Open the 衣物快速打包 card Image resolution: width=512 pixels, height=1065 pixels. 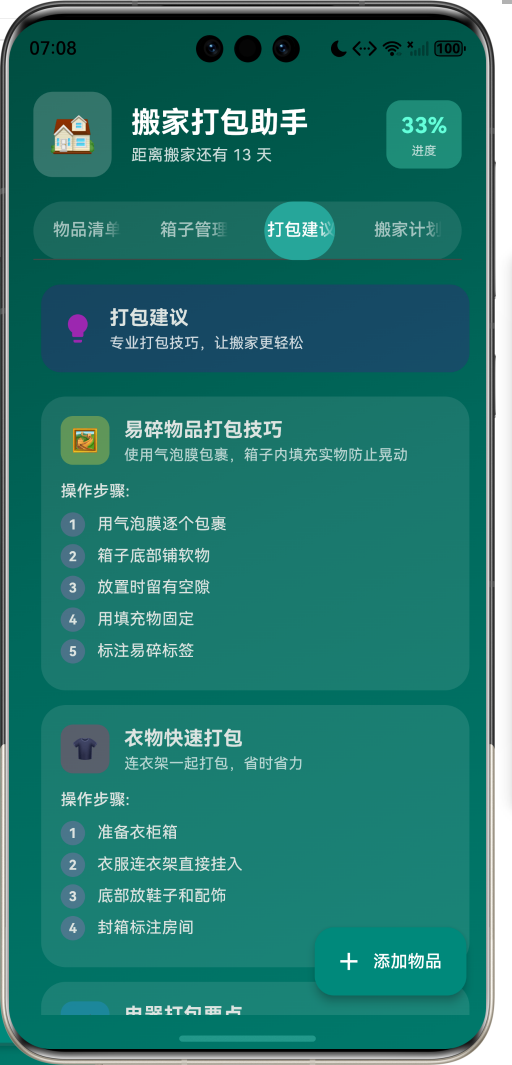tap(255, 836)
